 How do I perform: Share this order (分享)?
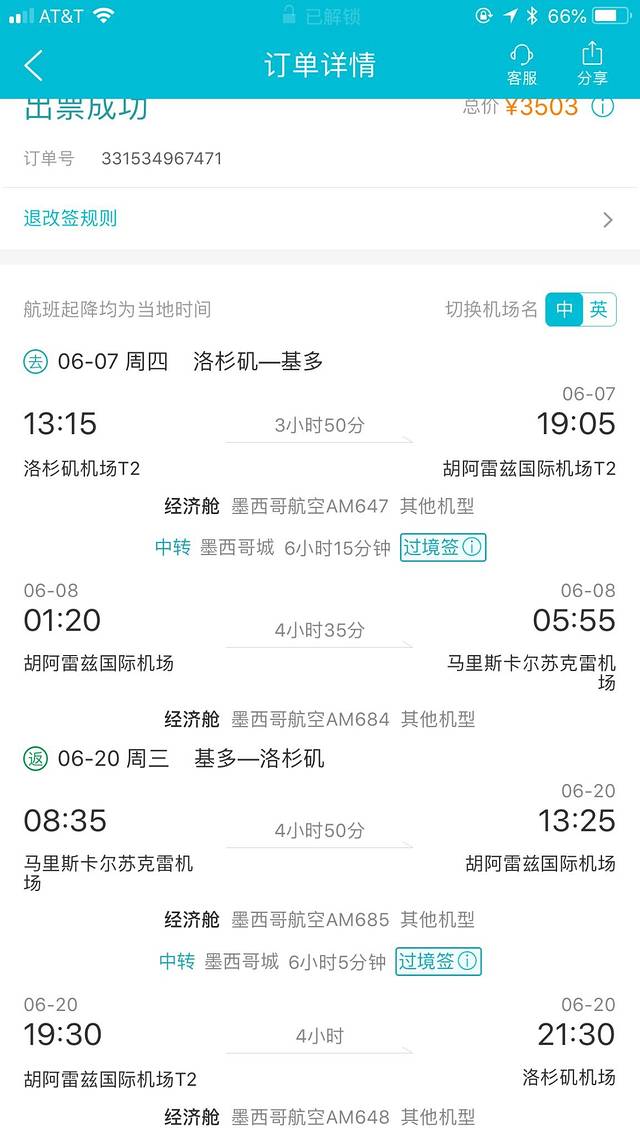pos(592,65)
